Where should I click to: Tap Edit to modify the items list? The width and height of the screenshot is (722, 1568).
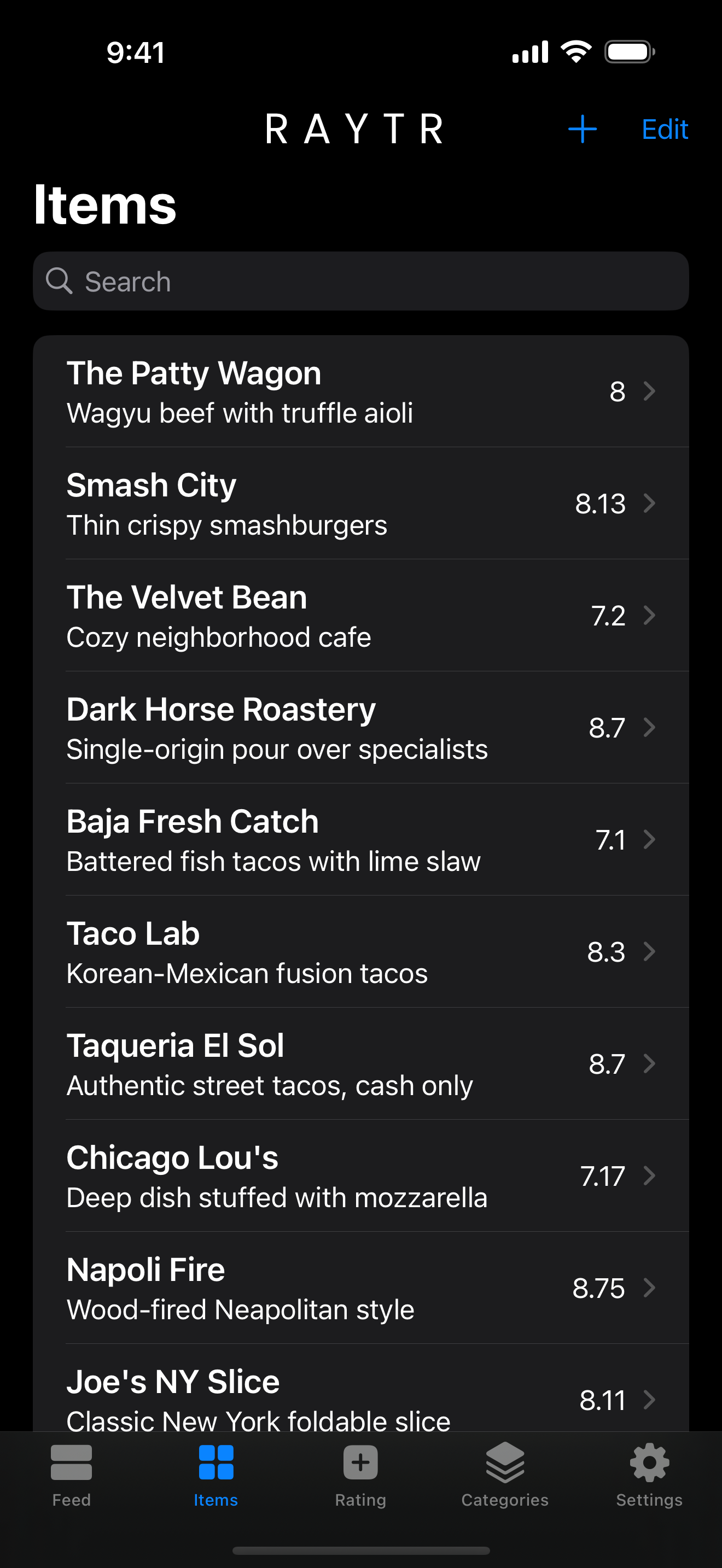pos(664,129)
